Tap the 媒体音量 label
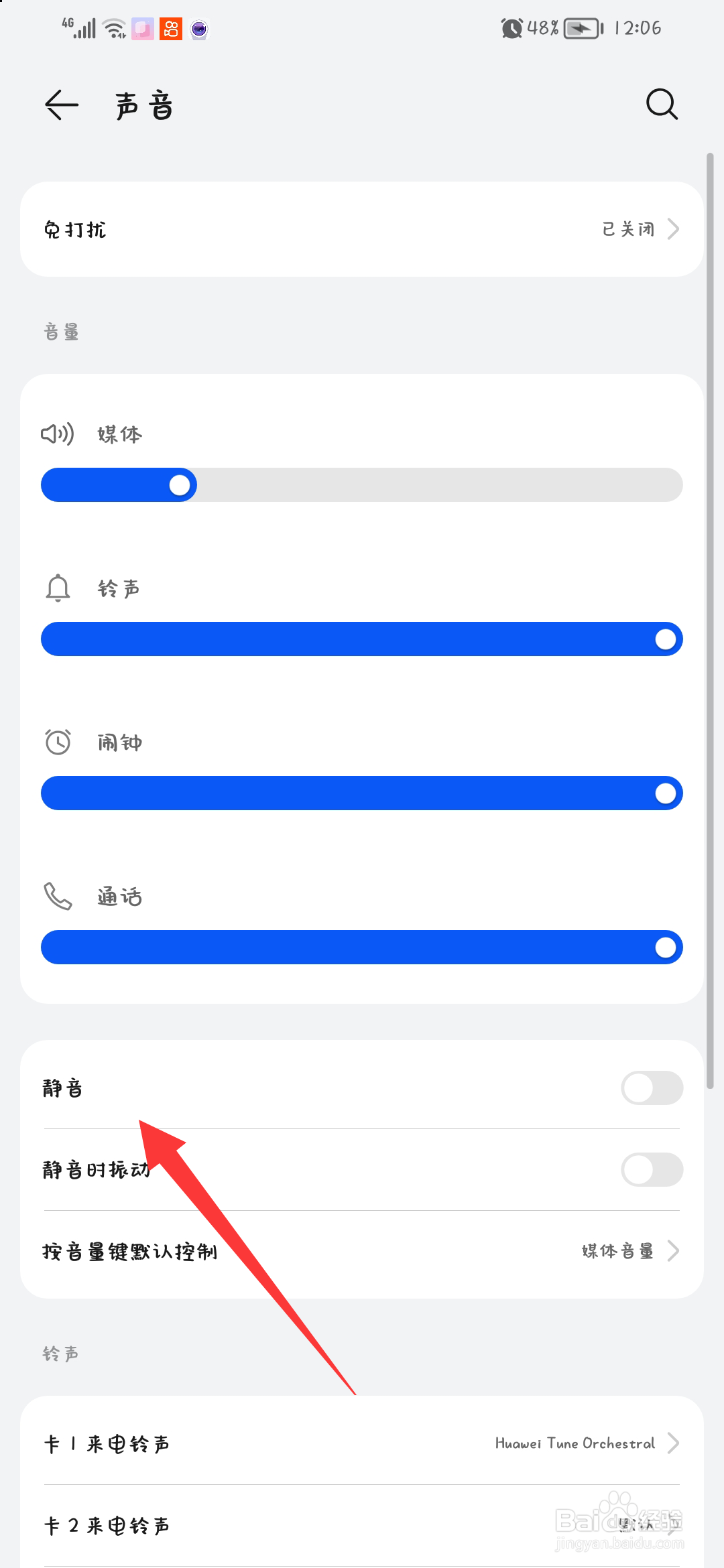The height and width of the screenshot is (1568, 724). coord(617,1250)
